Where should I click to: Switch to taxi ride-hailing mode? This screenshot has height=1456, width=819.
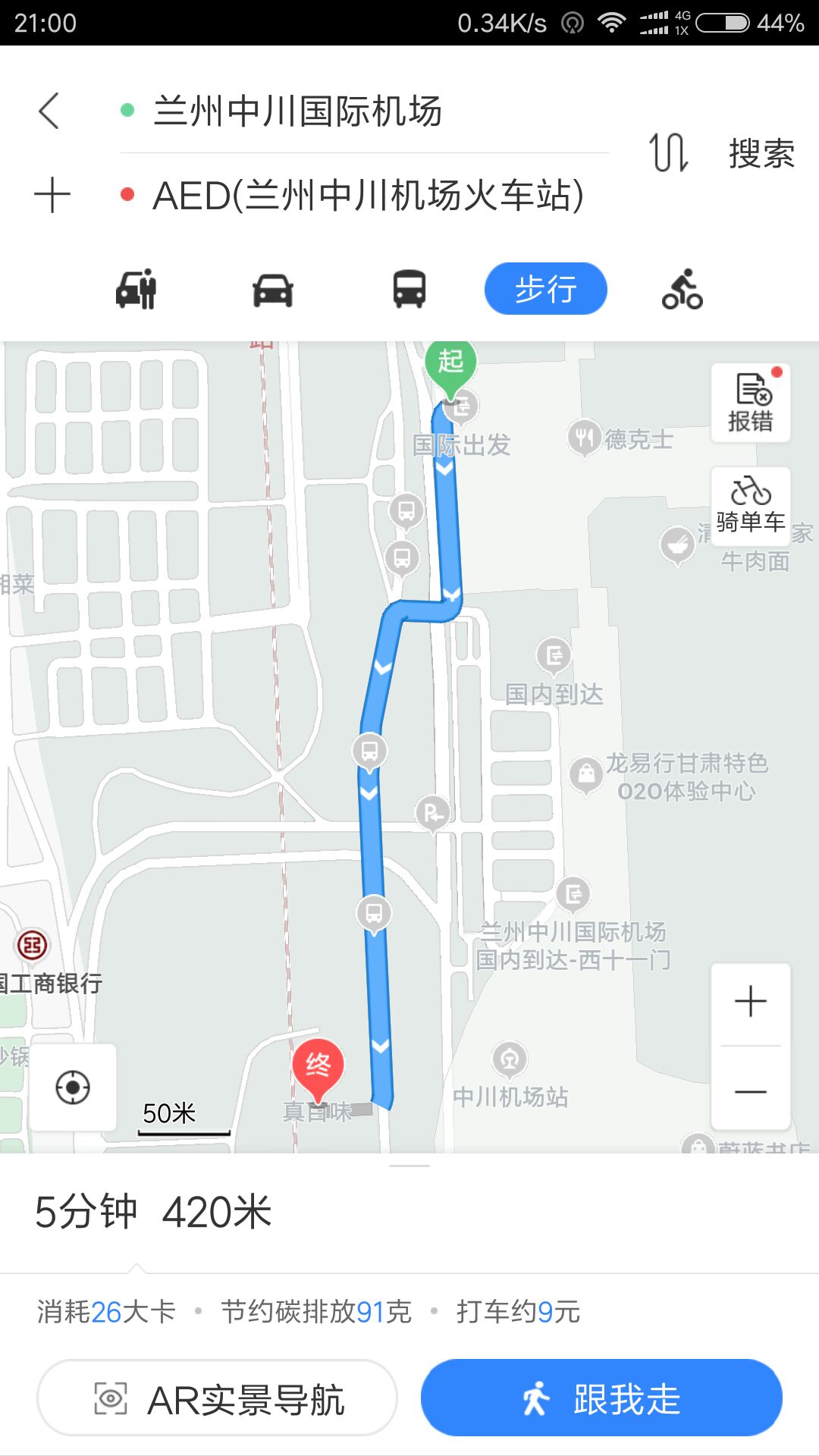[x=136, y=289]
